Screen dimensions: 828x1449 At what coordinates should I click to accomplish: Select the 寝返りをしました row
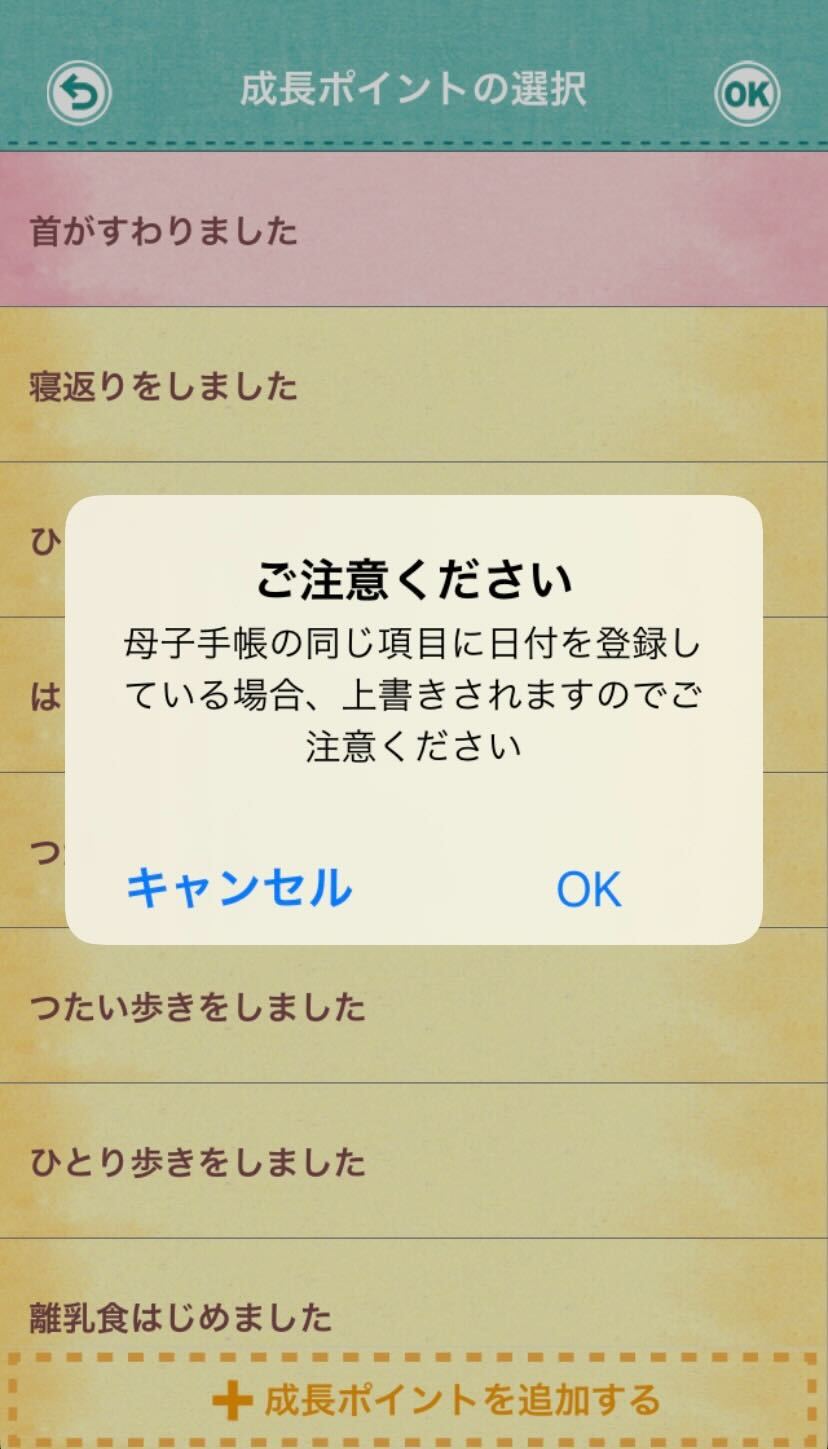(x=414, y=385)
